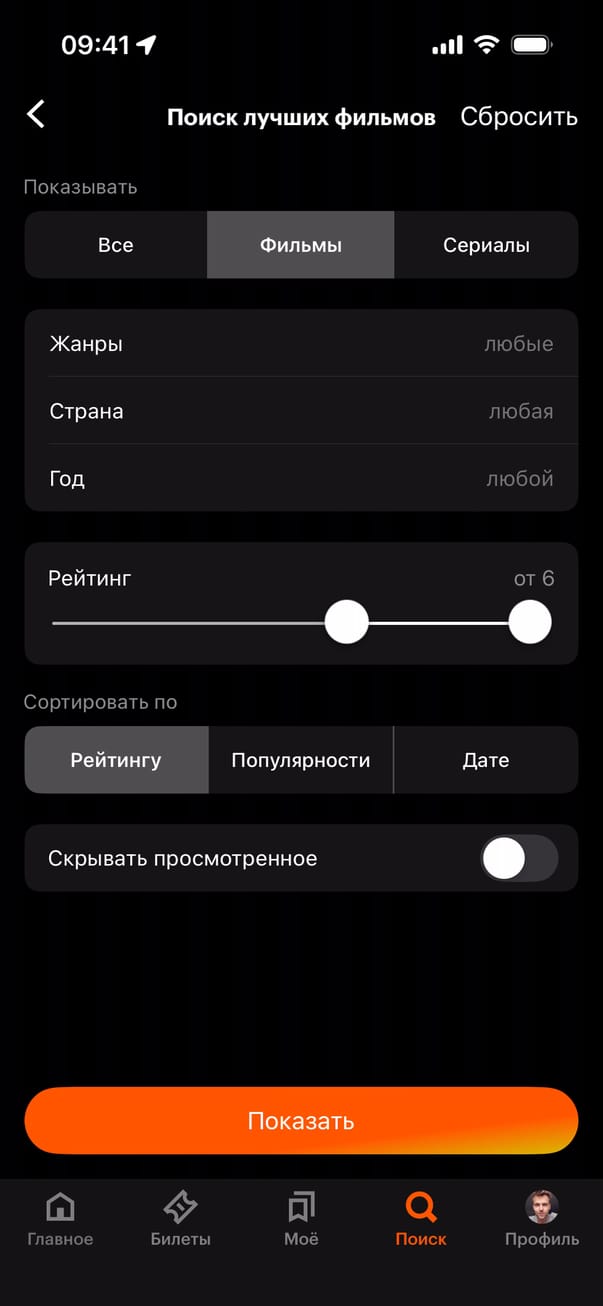The height and width of the screenshot is (1306, 603).
Task: Tap the right Рейтинг slider handle
Action: coord(530,622)
